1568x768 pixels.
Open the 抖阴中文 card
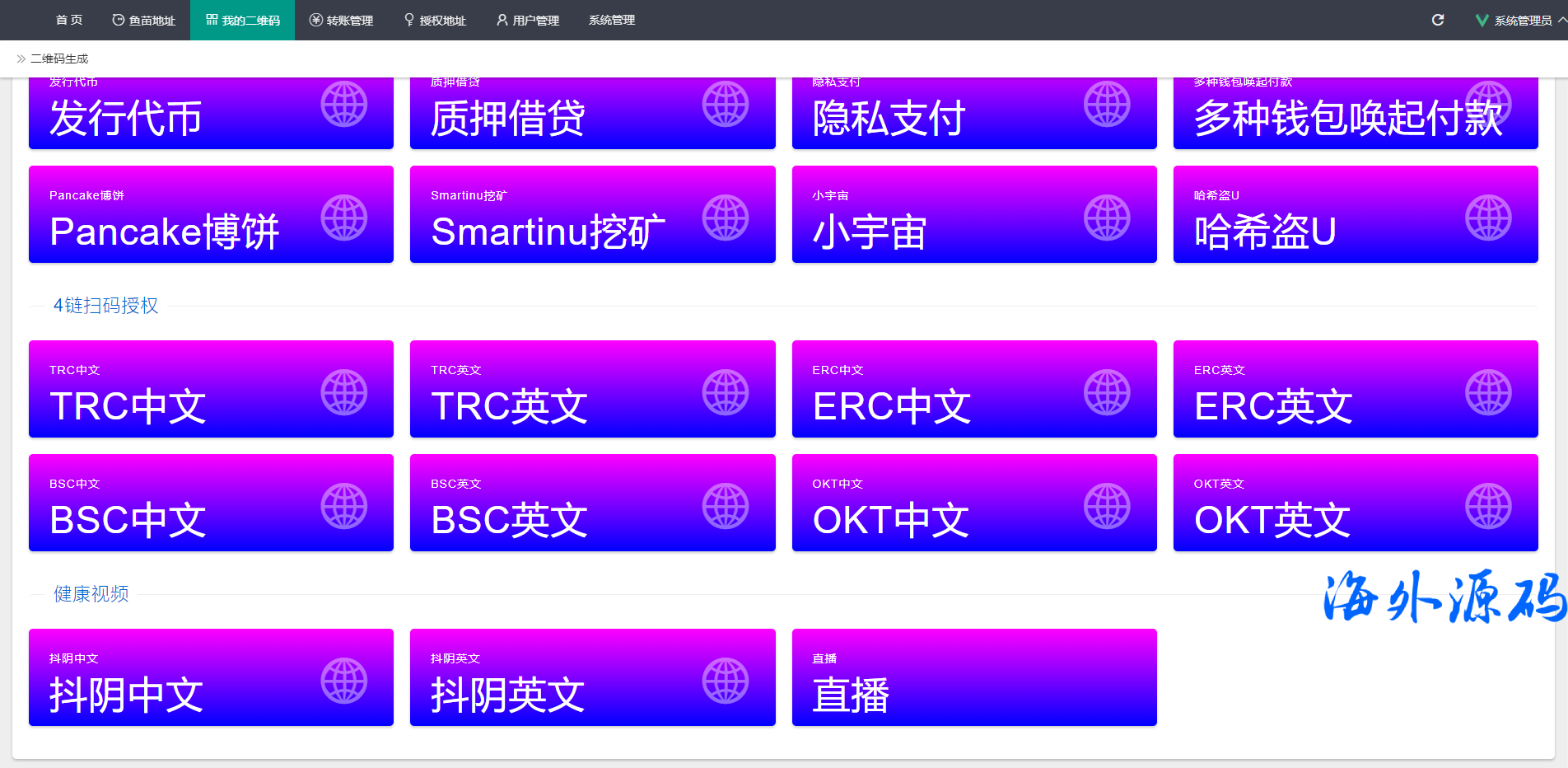[211, 677]
